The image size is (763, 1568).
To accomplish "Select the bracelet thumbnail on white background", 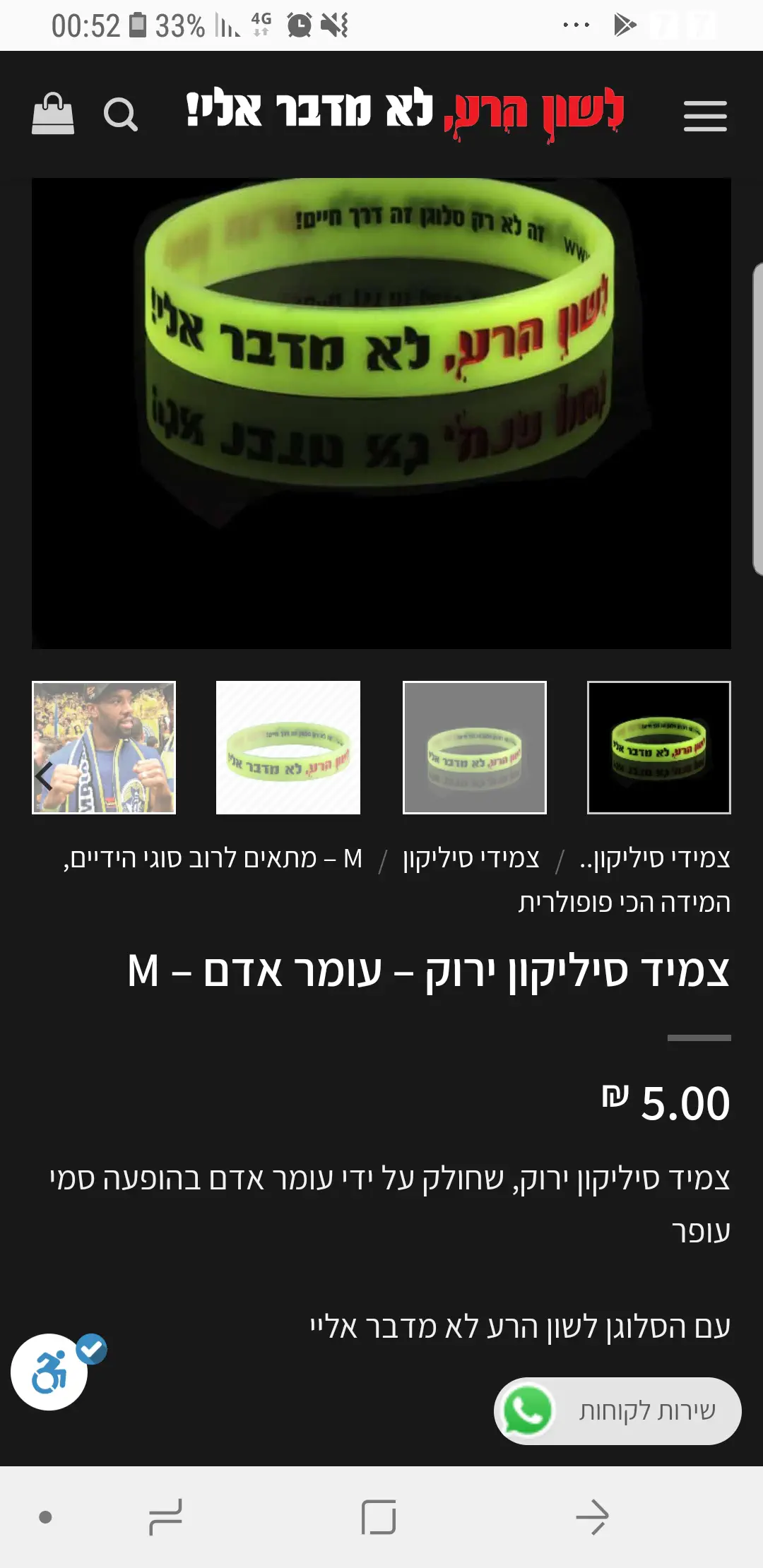I will coord(288,747).
